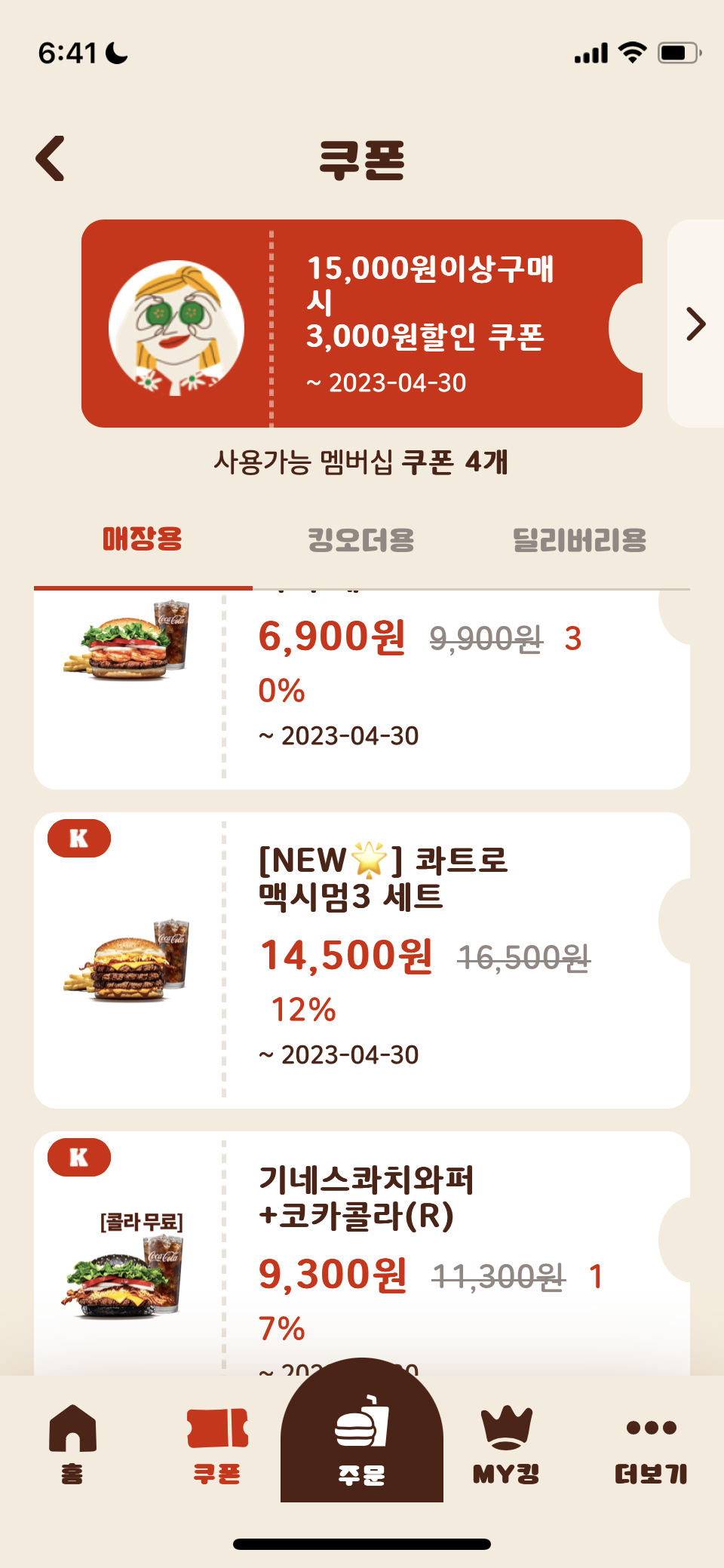Open the 6,900원 coupon card

(362, 686)
